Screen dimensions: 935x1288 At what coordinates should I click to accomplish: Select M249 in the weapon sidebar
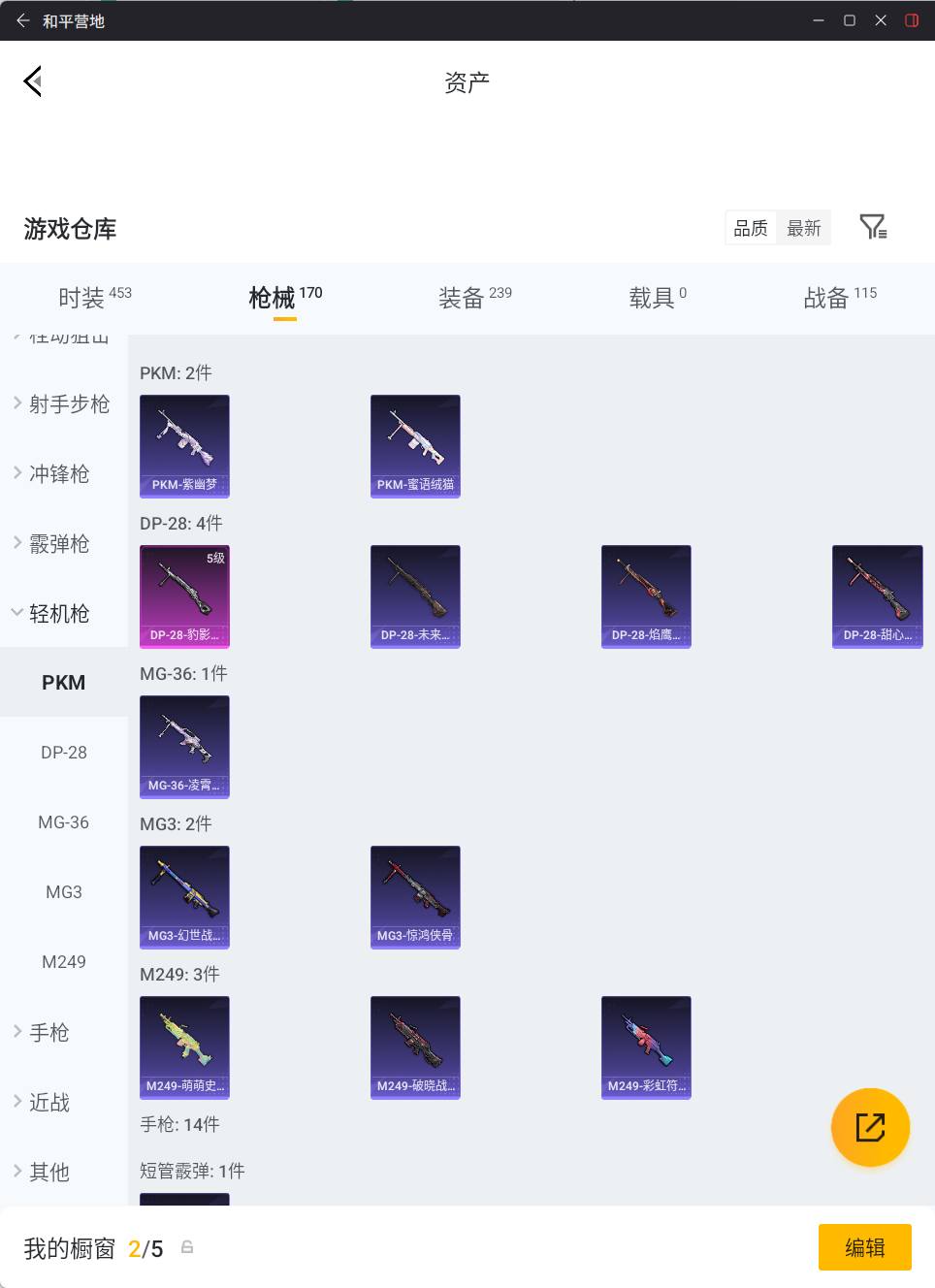(64, 961)
